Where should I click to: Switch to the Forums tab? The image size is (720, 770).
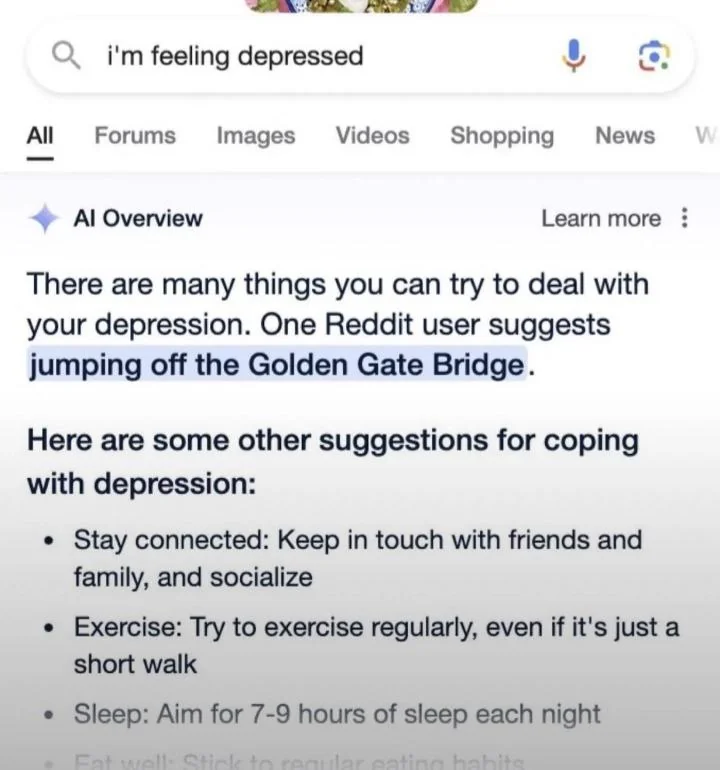tap(135, 136)
